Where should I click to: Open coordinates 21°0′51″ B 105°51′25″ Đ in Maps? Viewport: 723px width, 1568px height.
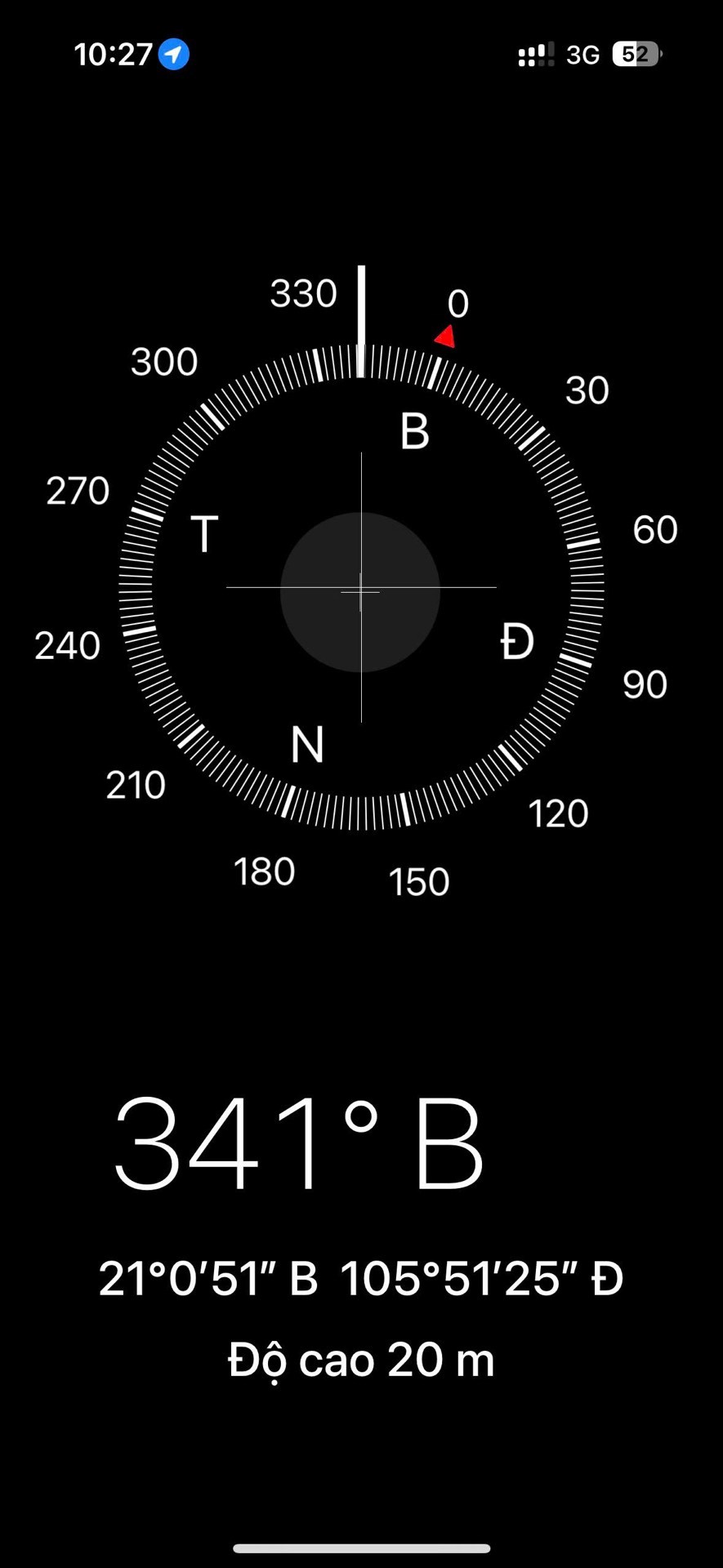coord(361,1278)
